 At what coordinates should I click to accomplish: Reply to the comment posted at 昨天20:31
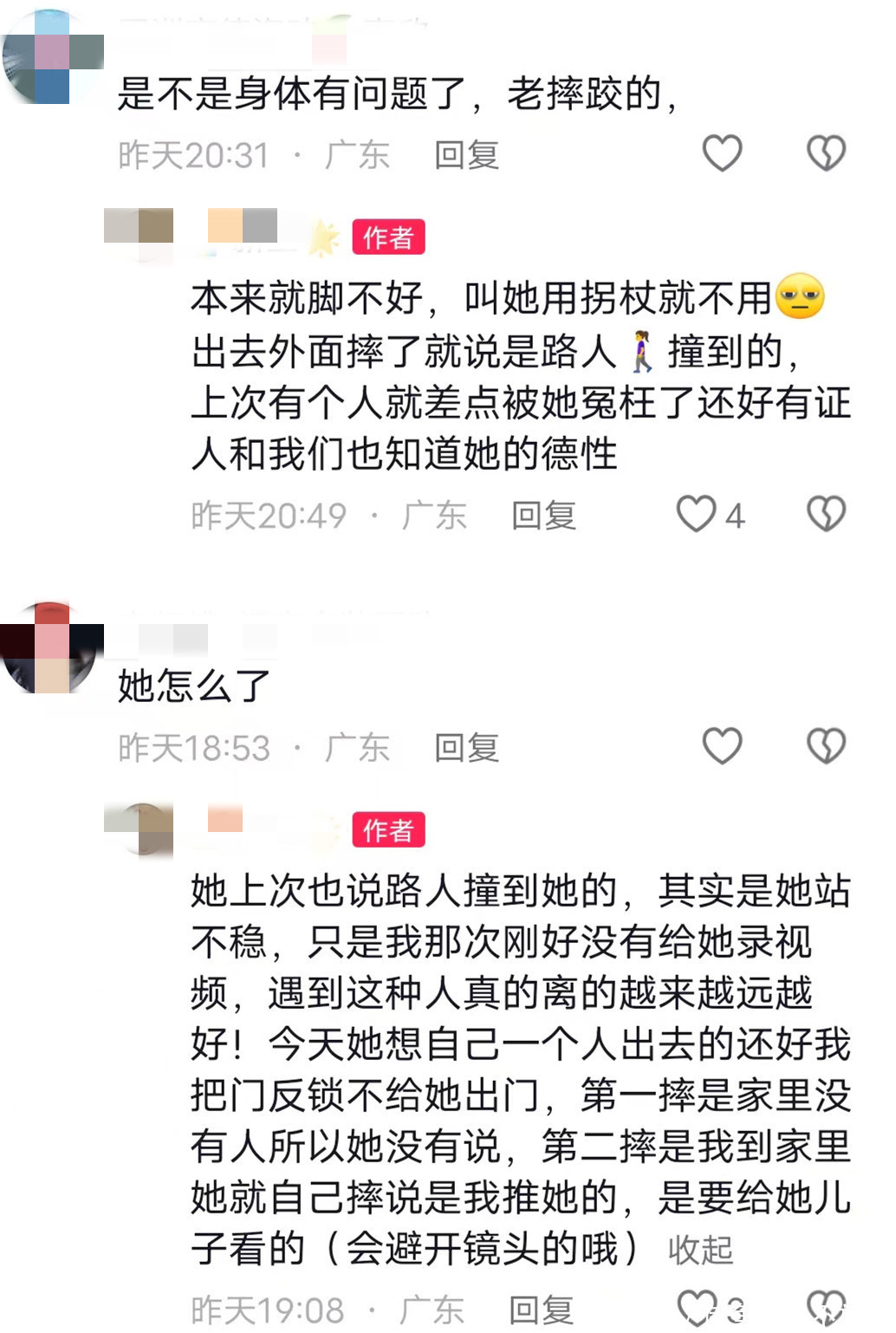[x=466, y=155]
